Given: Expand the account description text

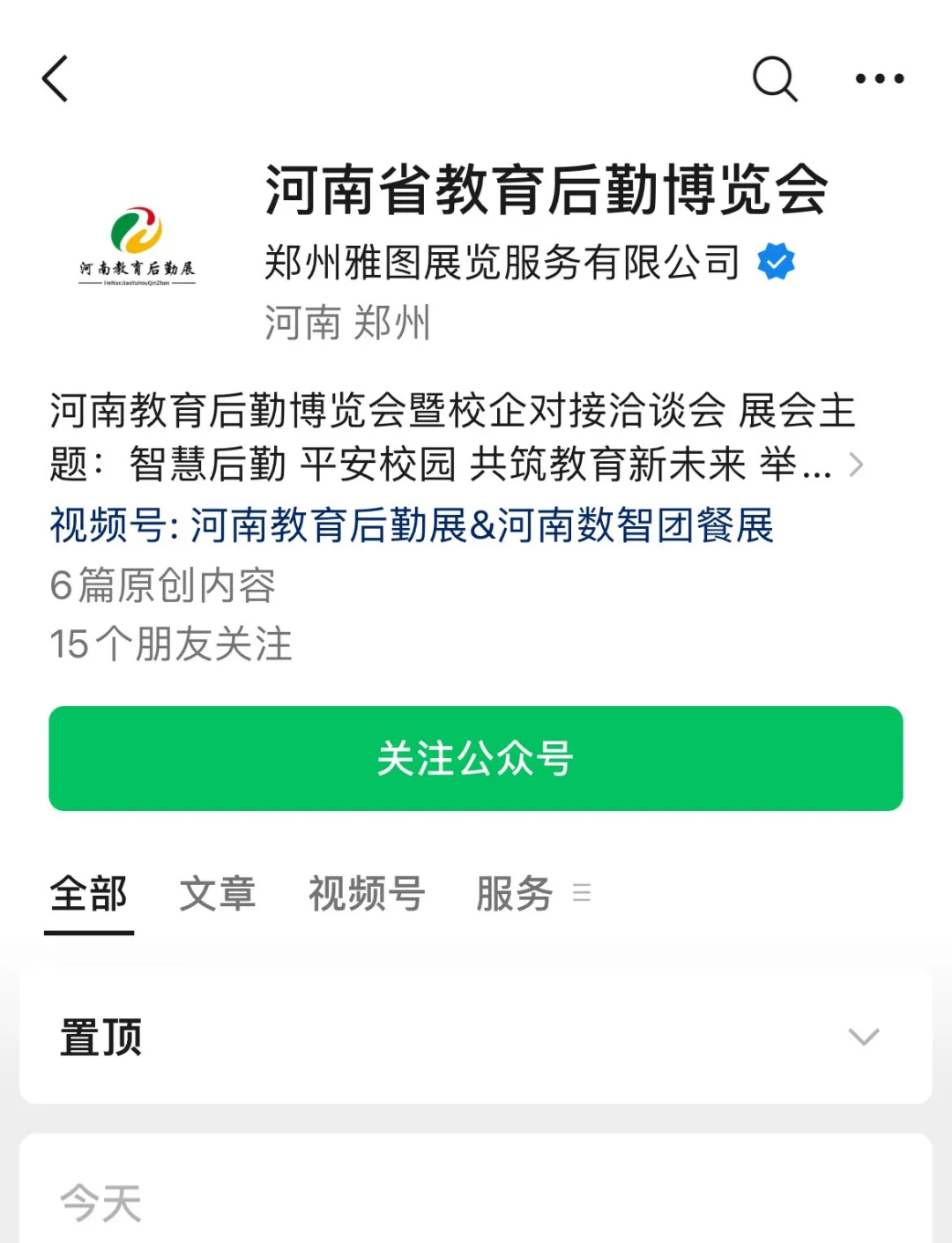Looking at the screenshot, I should click(x=855, y=465).
